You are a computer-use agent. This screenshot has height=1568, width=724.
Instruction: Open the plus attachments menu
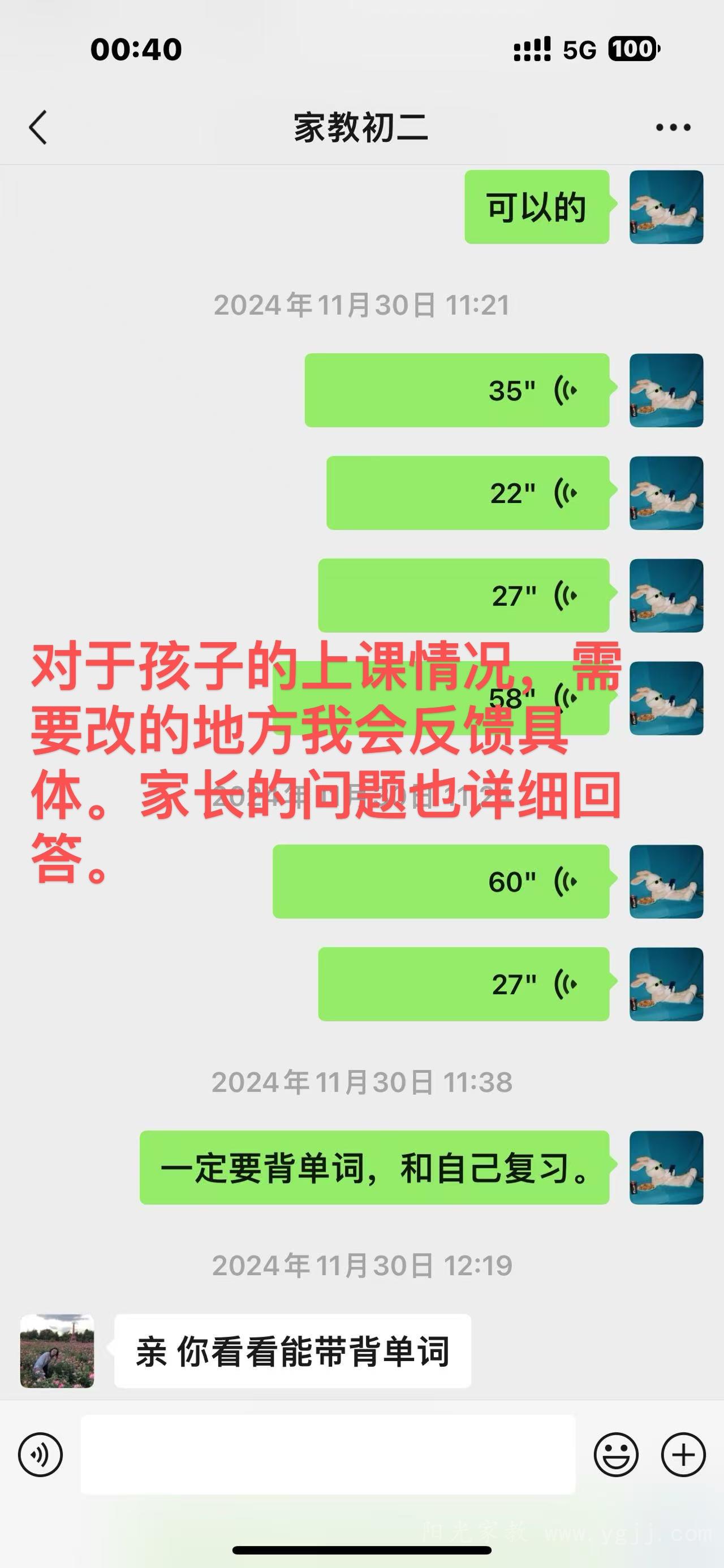[x=683, y=1455]
